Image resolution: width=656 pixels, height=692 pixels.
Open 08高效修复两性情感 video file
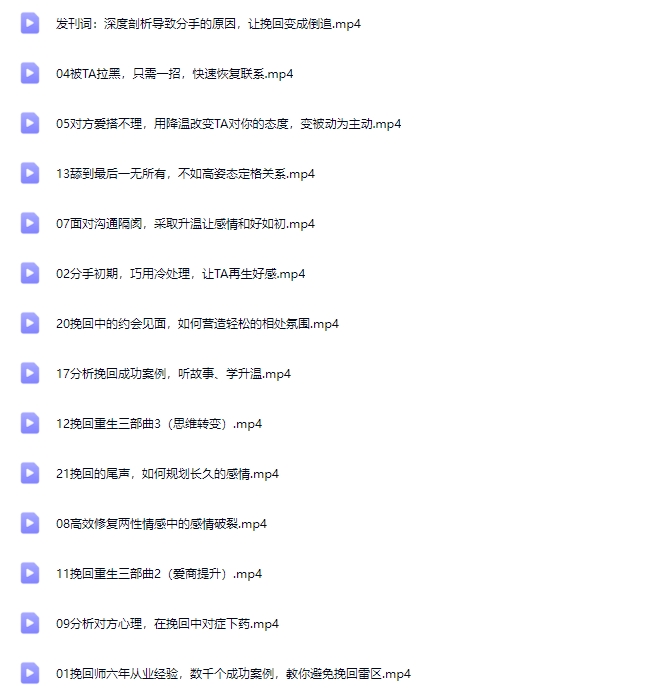tap(161, 524)
